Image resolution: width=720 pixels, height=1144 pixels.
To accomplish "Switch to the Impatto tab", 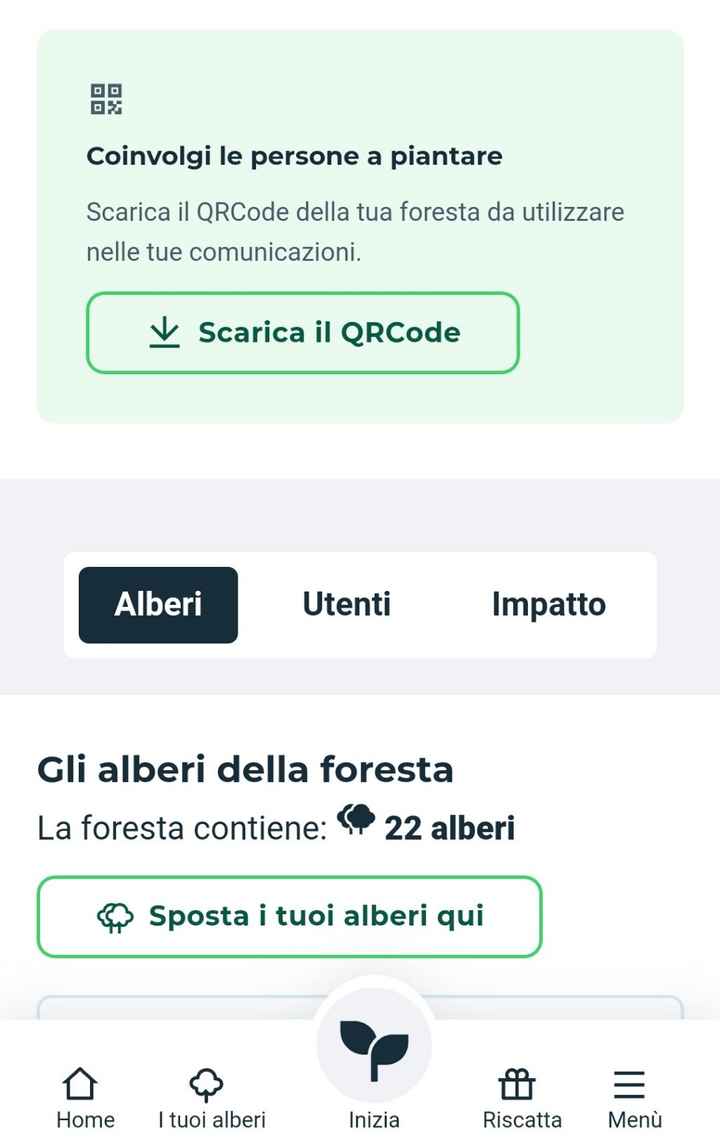I will click(x=549, y=604).
